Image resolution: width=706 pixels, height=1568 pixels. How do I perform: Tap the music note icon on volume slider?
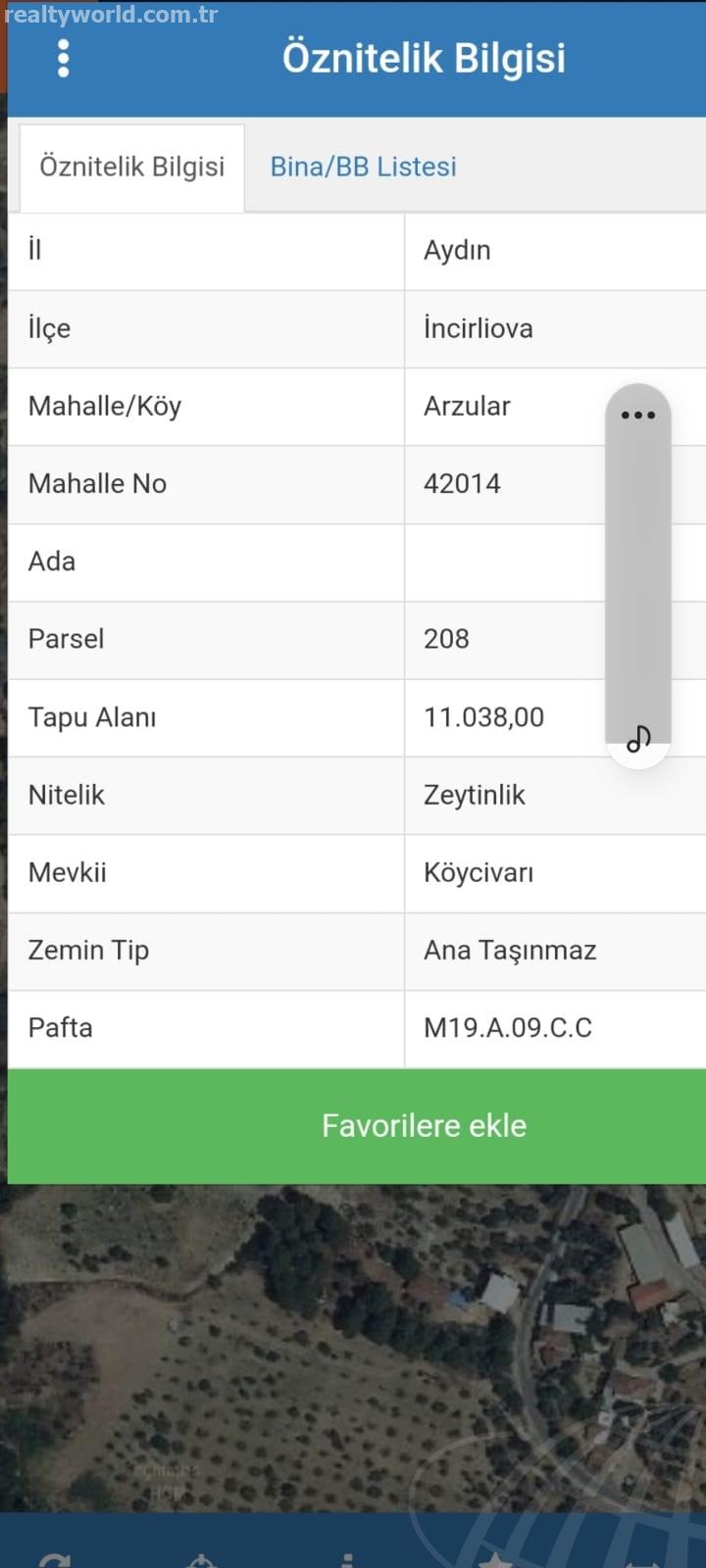pos(638,739)
